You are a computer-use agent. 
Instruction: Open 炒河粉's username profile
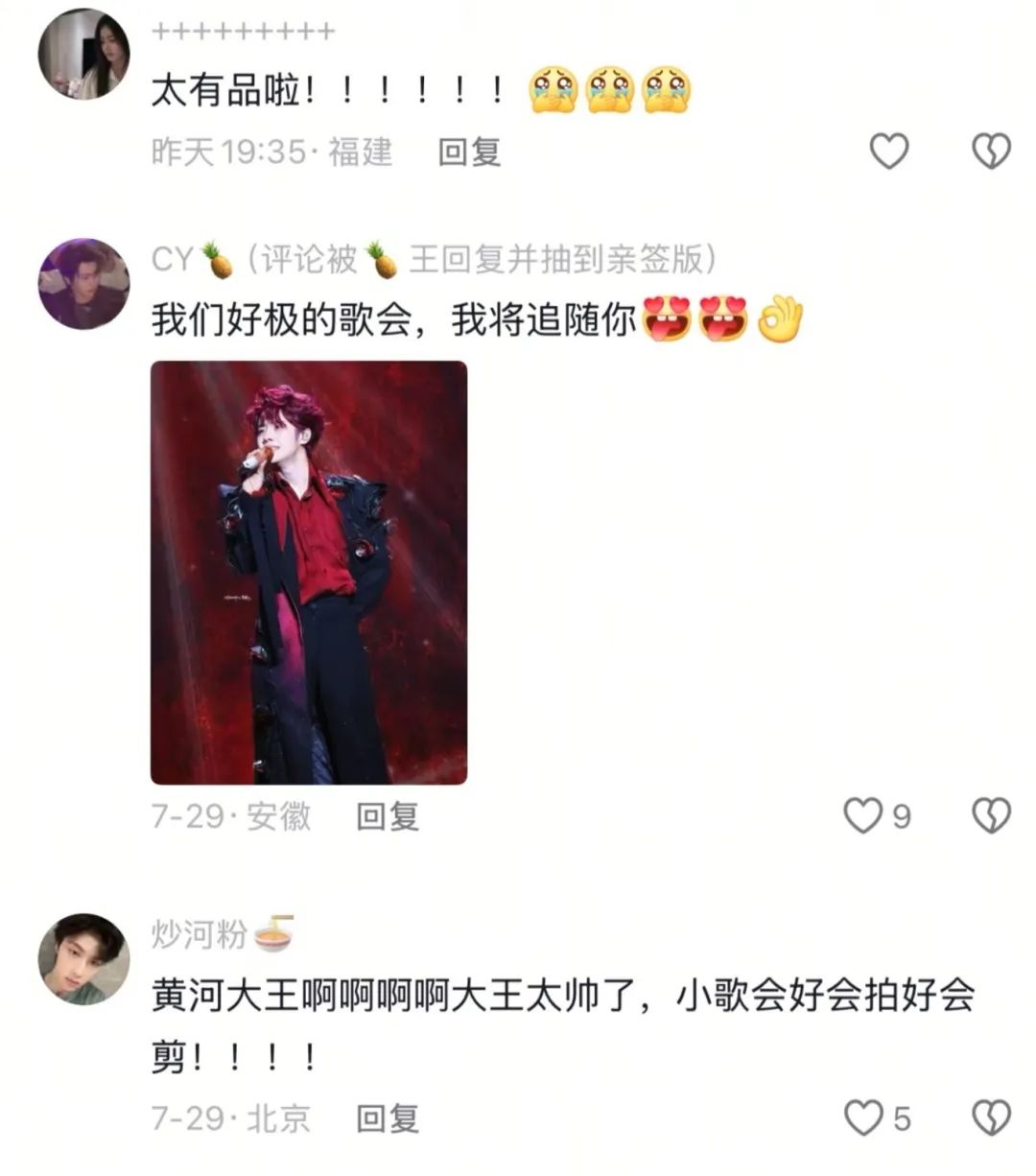pos(200,933)
